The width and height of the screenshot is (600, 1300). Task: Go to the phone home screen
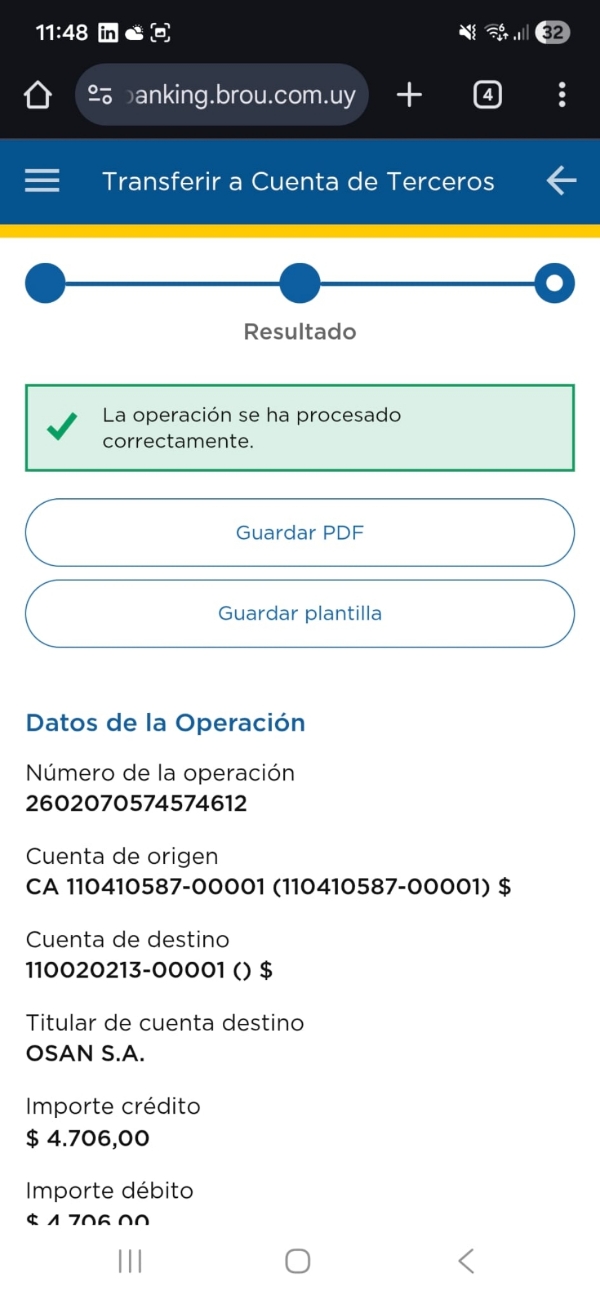[x=298, y=1261]
